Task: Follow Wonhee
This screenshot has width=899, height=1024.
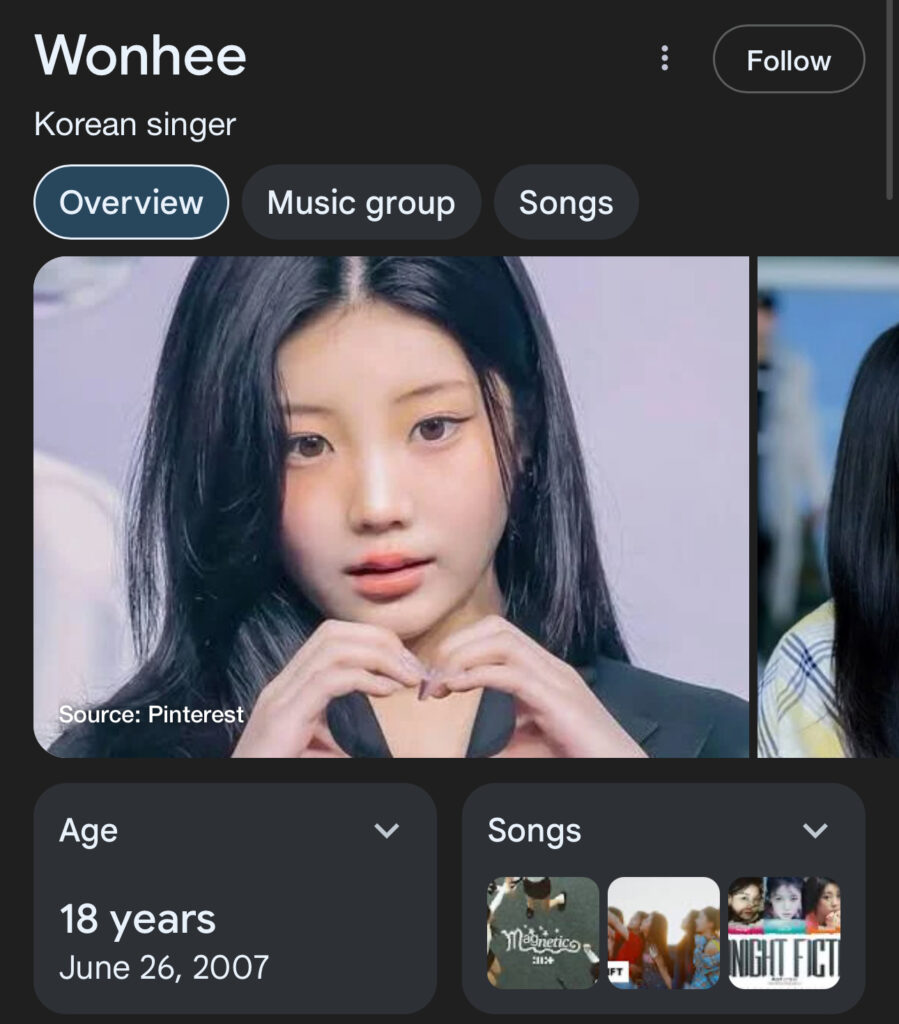Action: tap(788, 60)
